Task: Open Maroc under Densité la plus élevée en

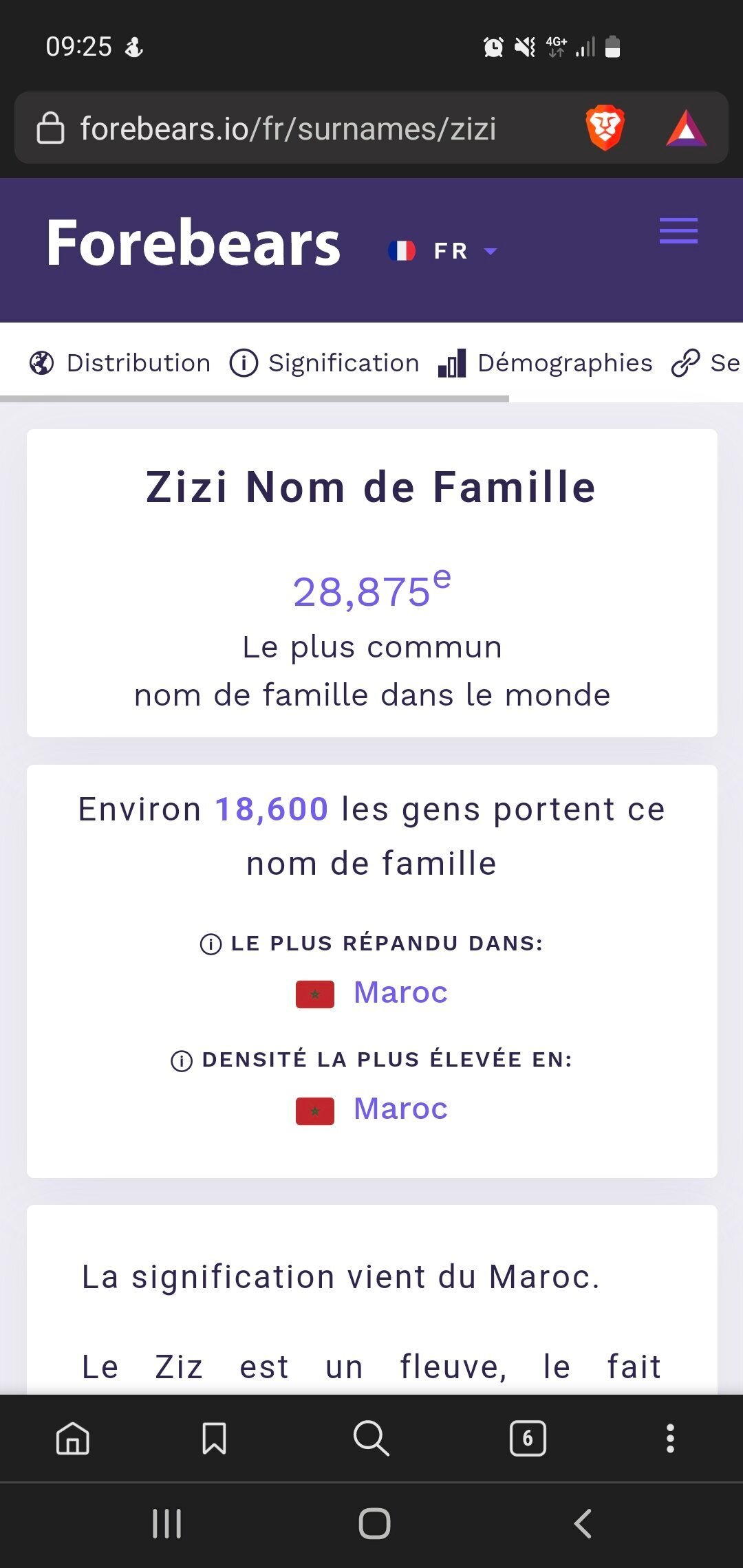Action: (x=400, y=1109)
